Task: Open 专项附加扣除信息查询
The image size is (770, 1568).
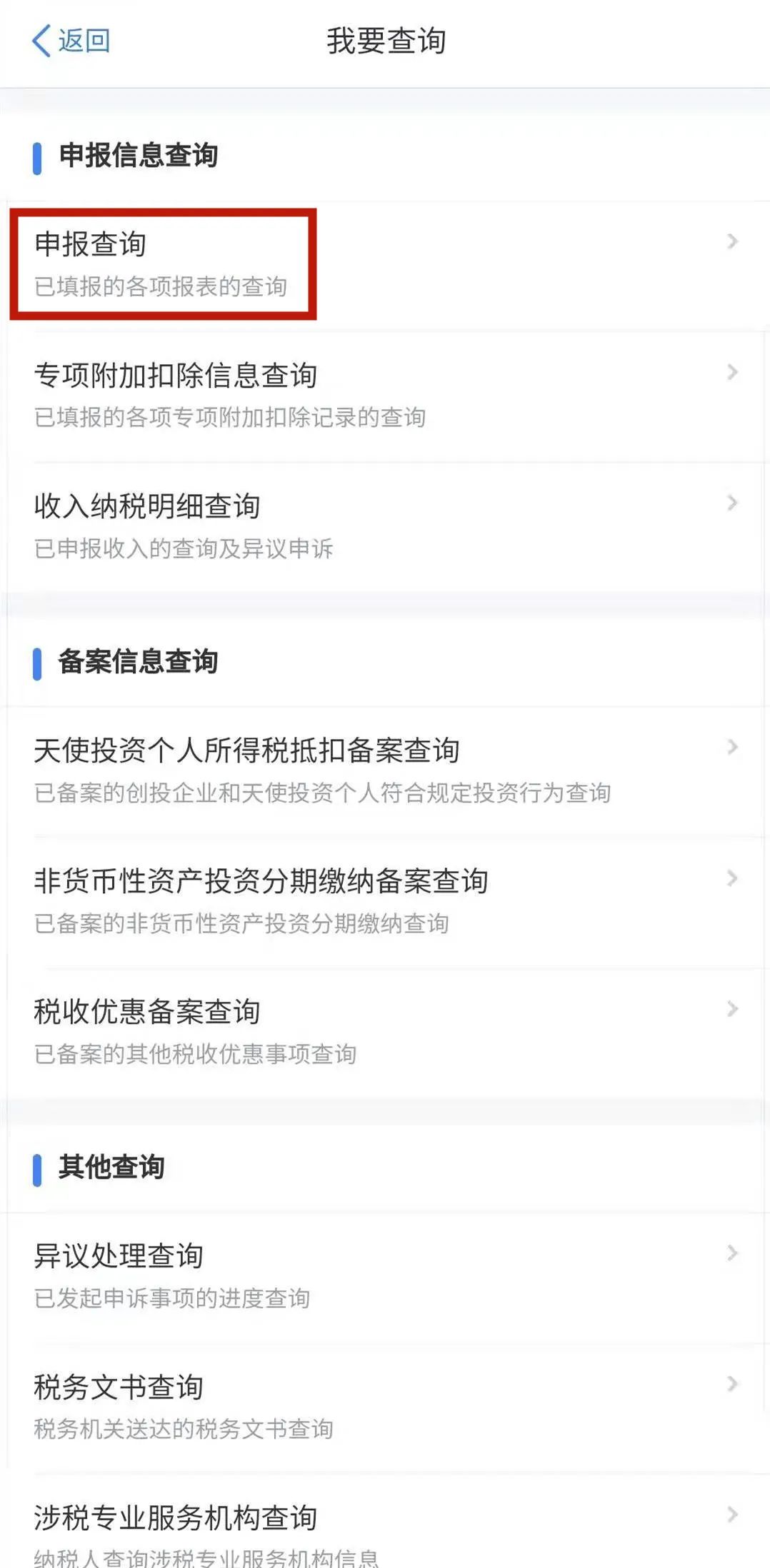Action: 385,396
